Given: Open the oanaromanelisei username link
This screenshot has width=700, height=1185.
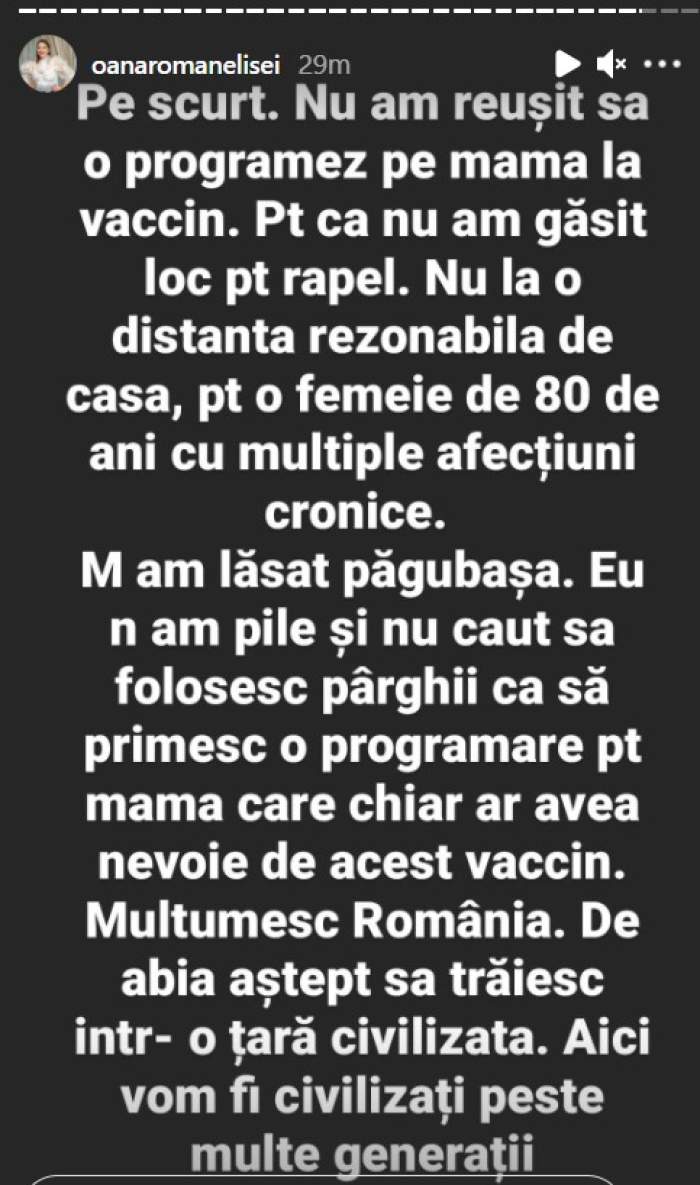Looking at the screenshot, I should tap(190, 65).
